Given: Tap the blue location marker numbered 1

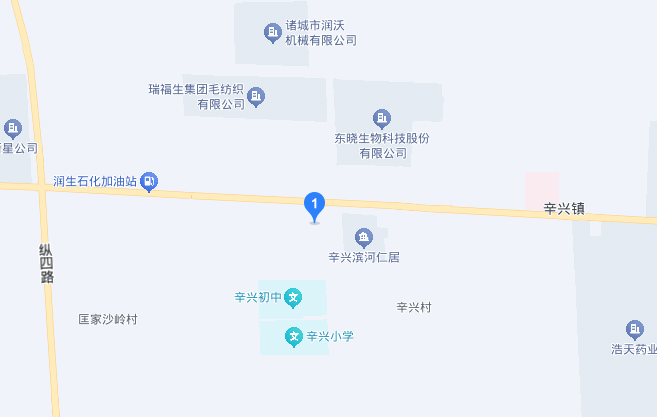Looking at the screenshot, I should 314,206.
